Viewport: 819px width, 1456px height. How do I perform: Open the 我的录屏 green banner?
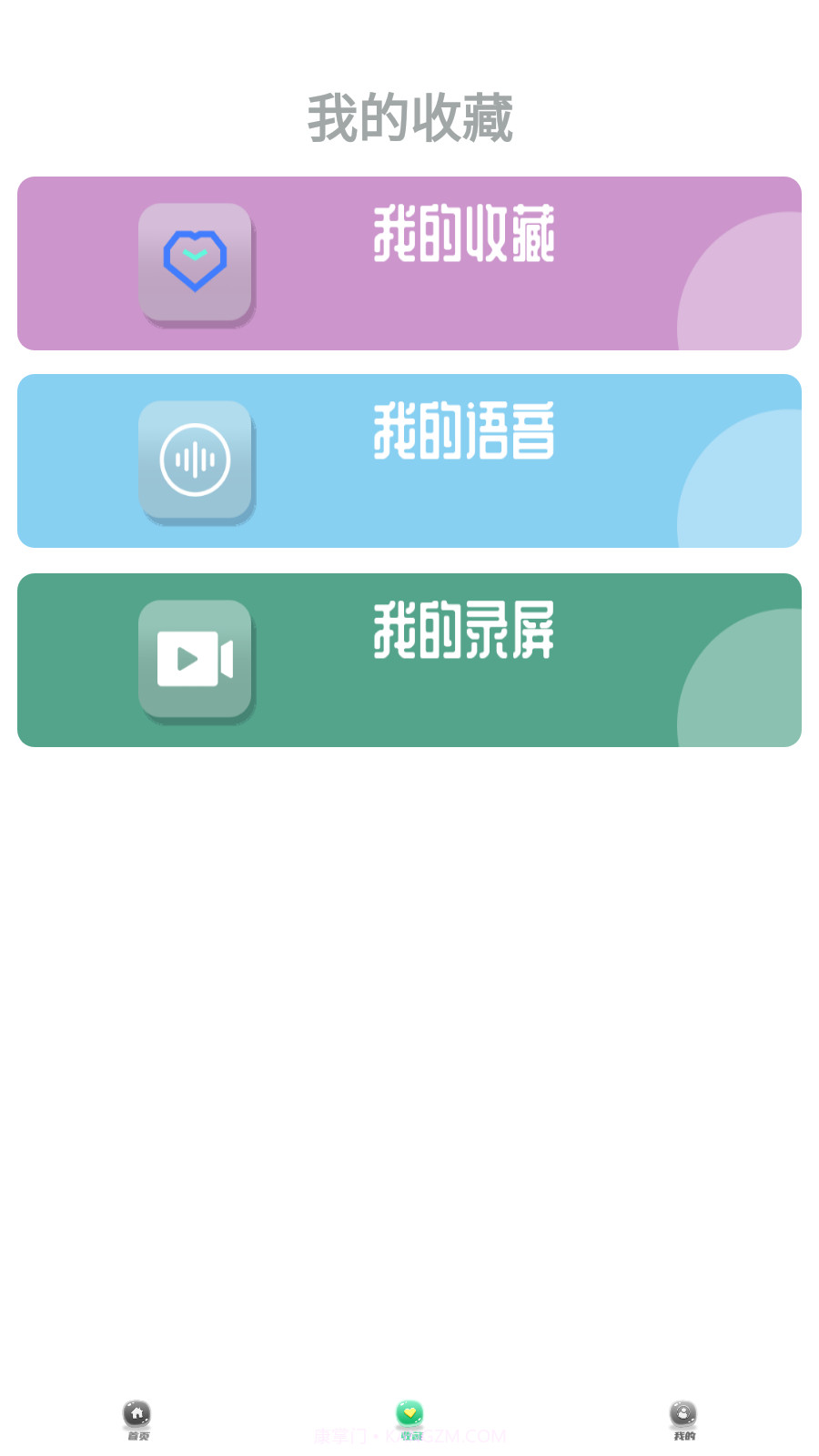click(408, 661)
